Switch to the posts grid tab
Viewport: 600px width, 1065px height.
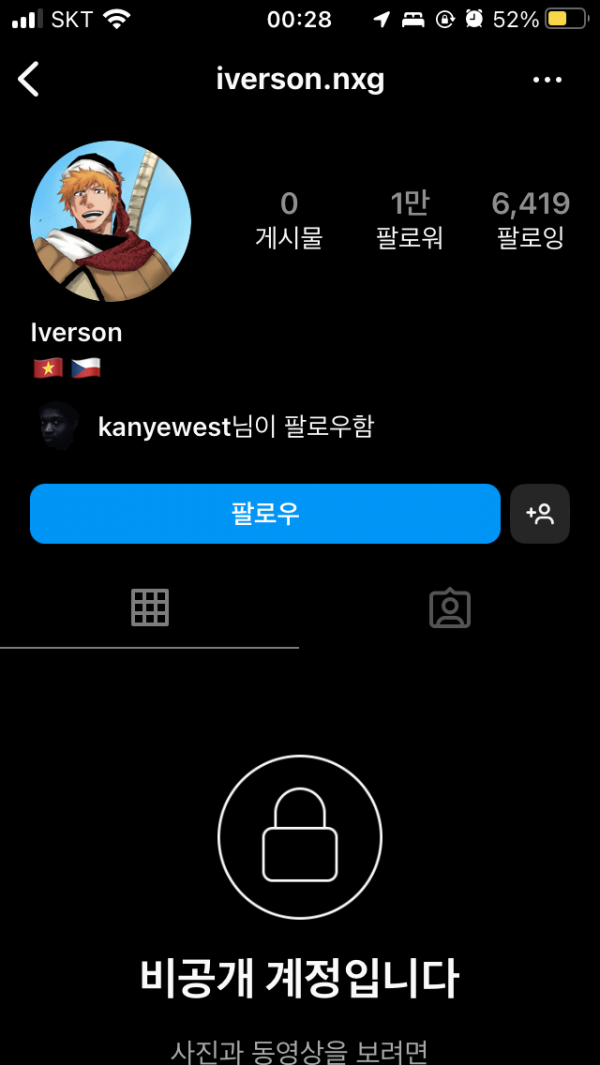coord(150,607)
